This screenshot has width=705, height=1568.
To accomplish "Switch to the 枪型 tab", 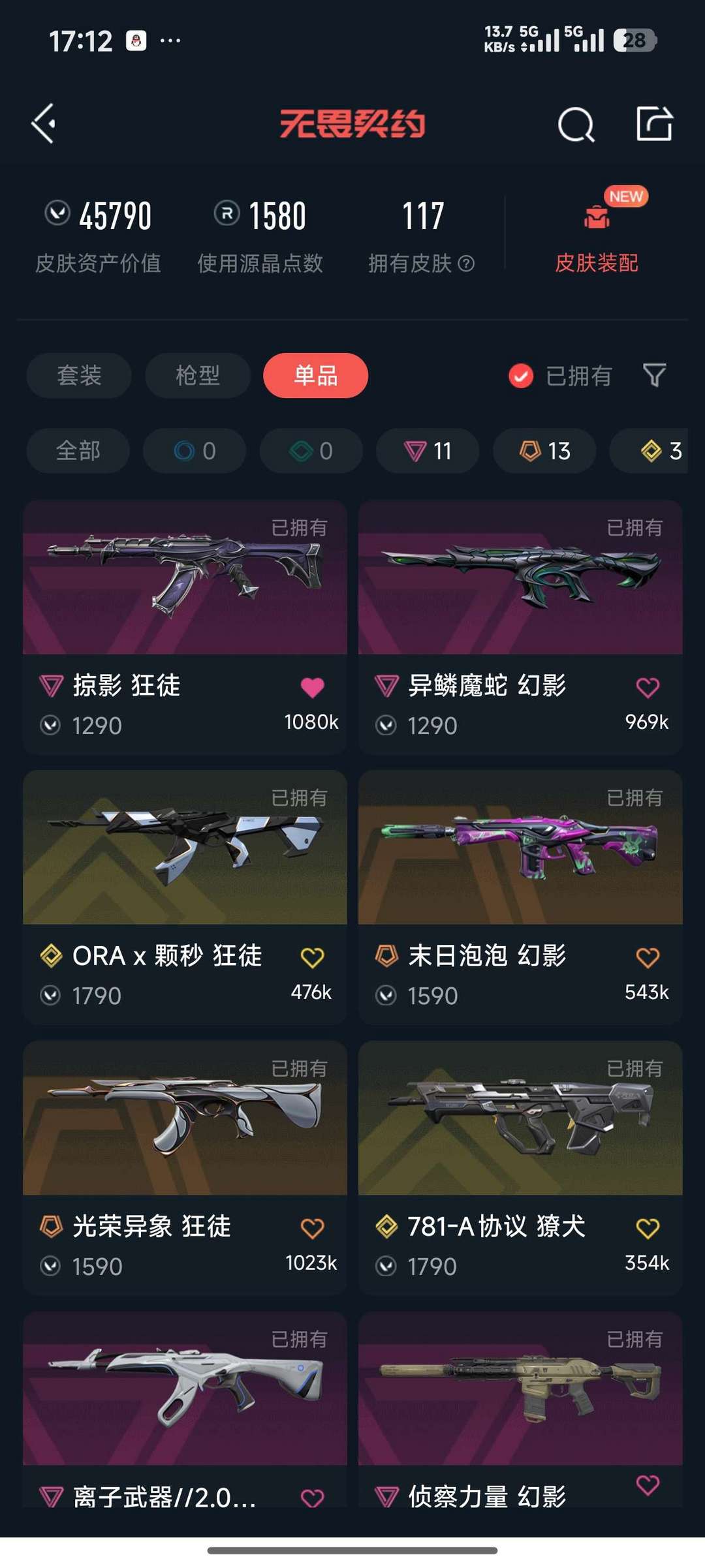I will tap(198, 375).
